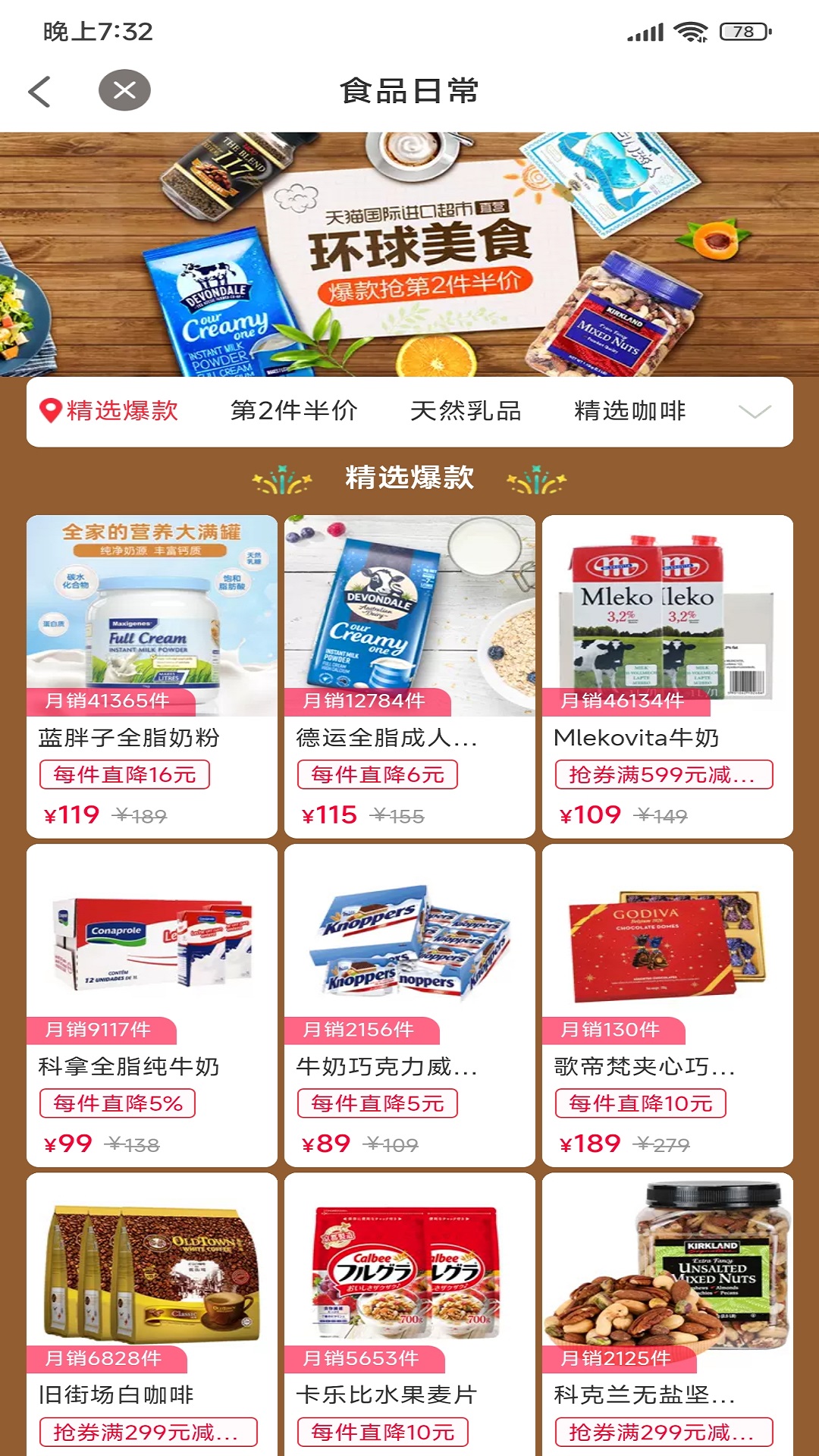This screenshot has width=819, height=1456.
Task: Switch to the 第2件半价 tab
Action: (293, 411)
